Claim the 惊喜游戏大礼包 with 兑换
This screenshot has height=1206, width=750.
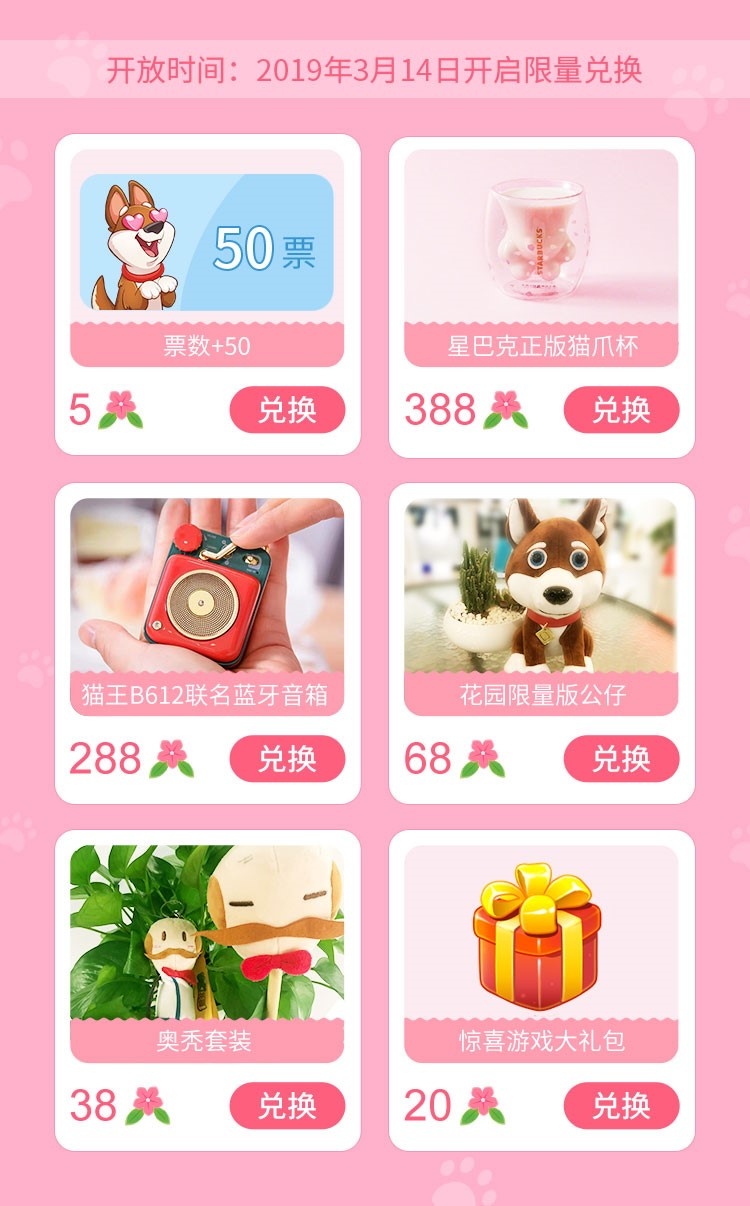coord(621,1106)
